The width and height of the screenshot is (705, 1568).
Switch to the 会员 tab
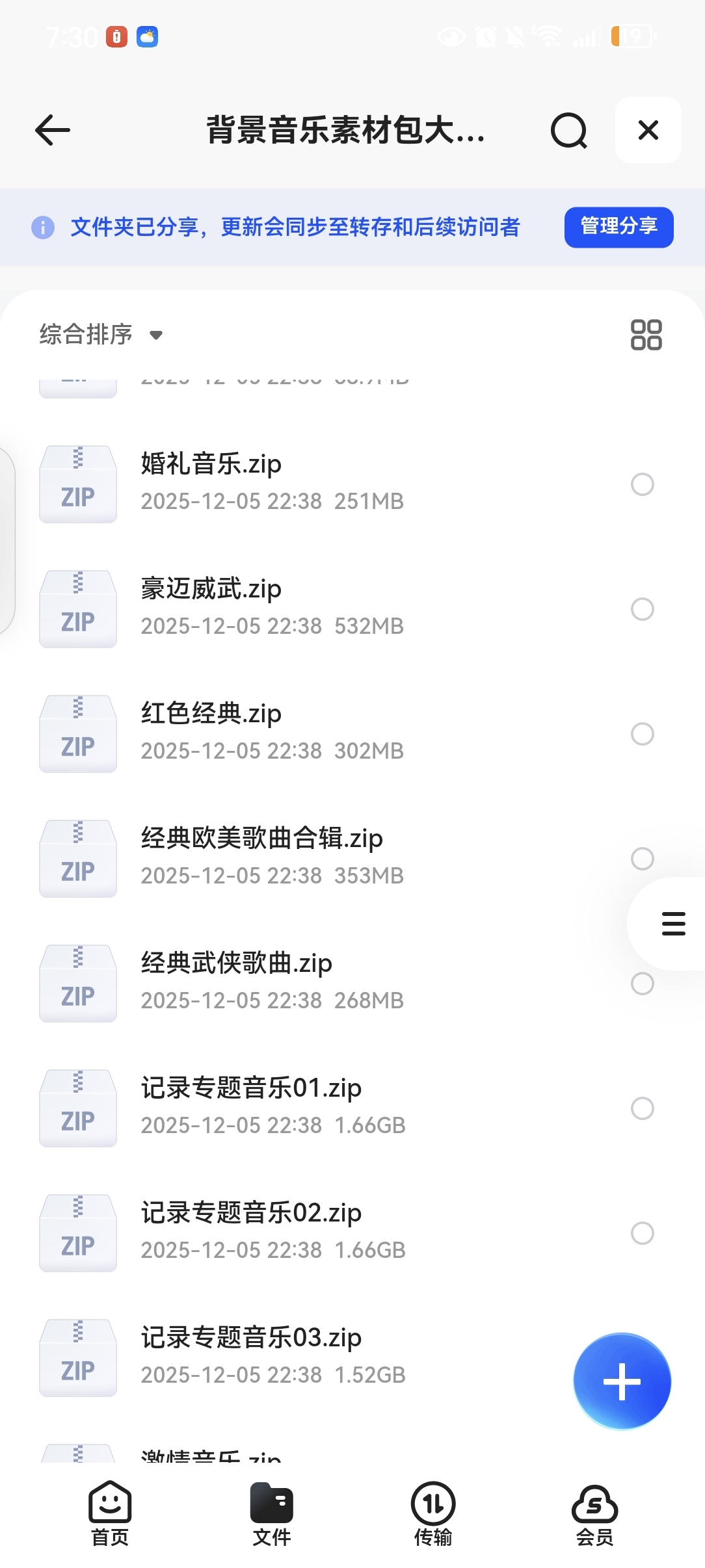coord(594,1513)
